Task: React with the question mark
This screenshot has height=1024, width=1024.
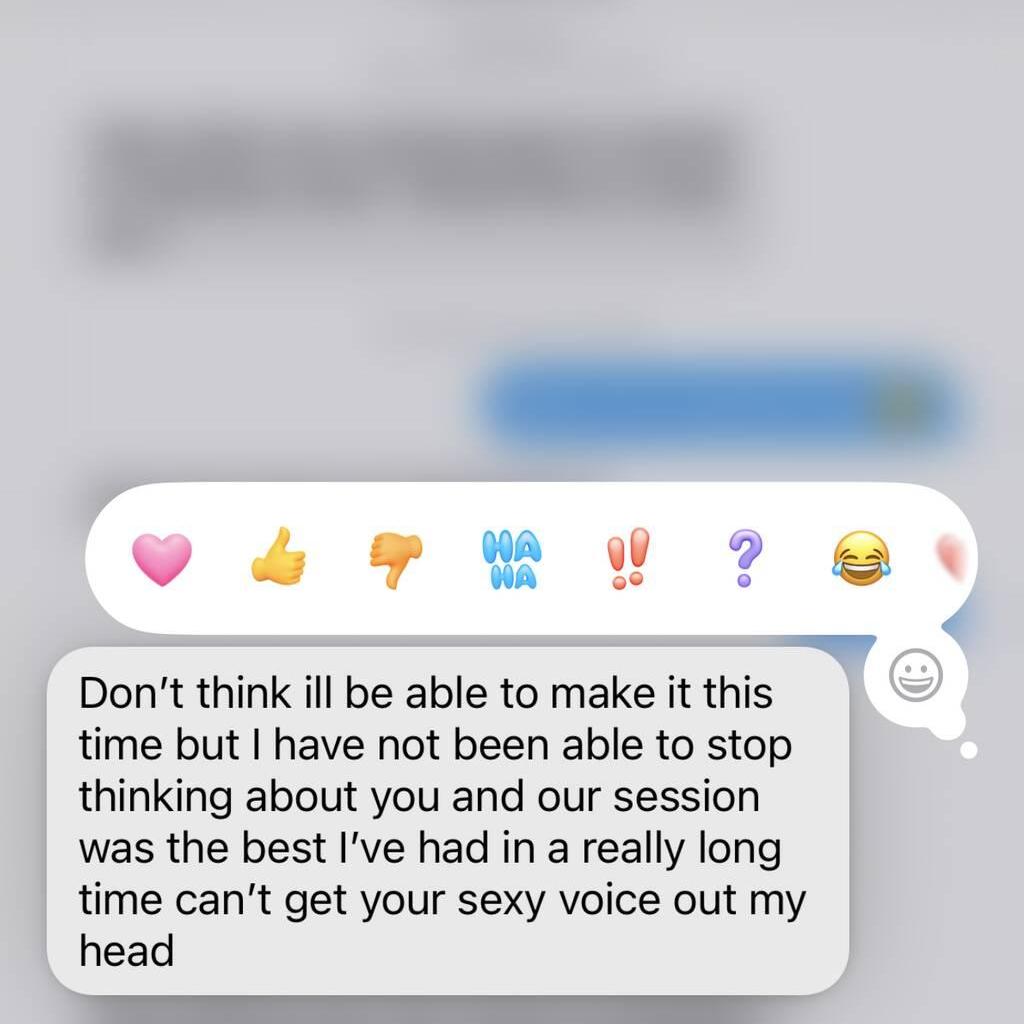Action: click(x=745, y=558)
